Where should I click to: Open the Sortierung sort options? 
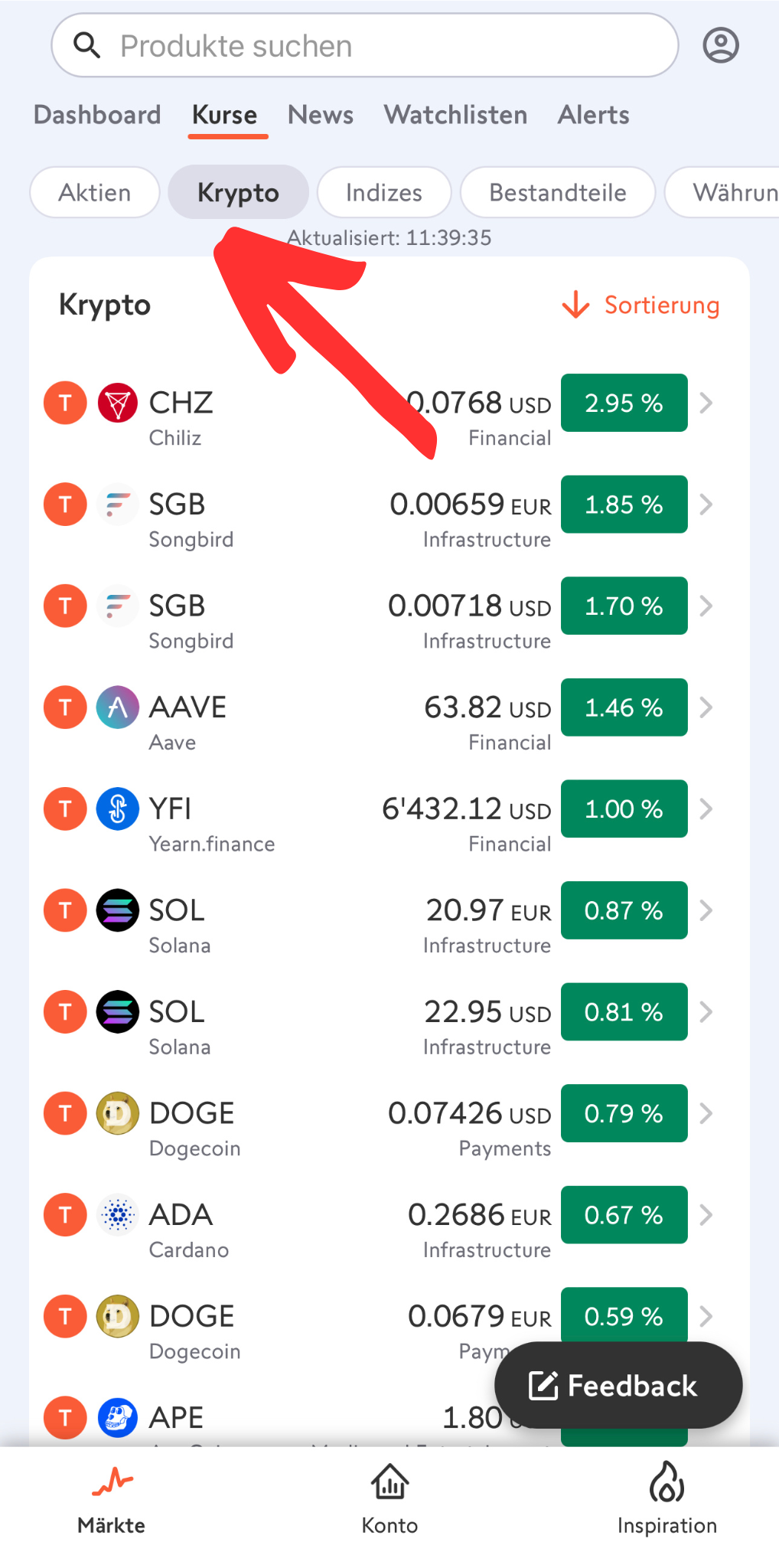click(640, 305)
